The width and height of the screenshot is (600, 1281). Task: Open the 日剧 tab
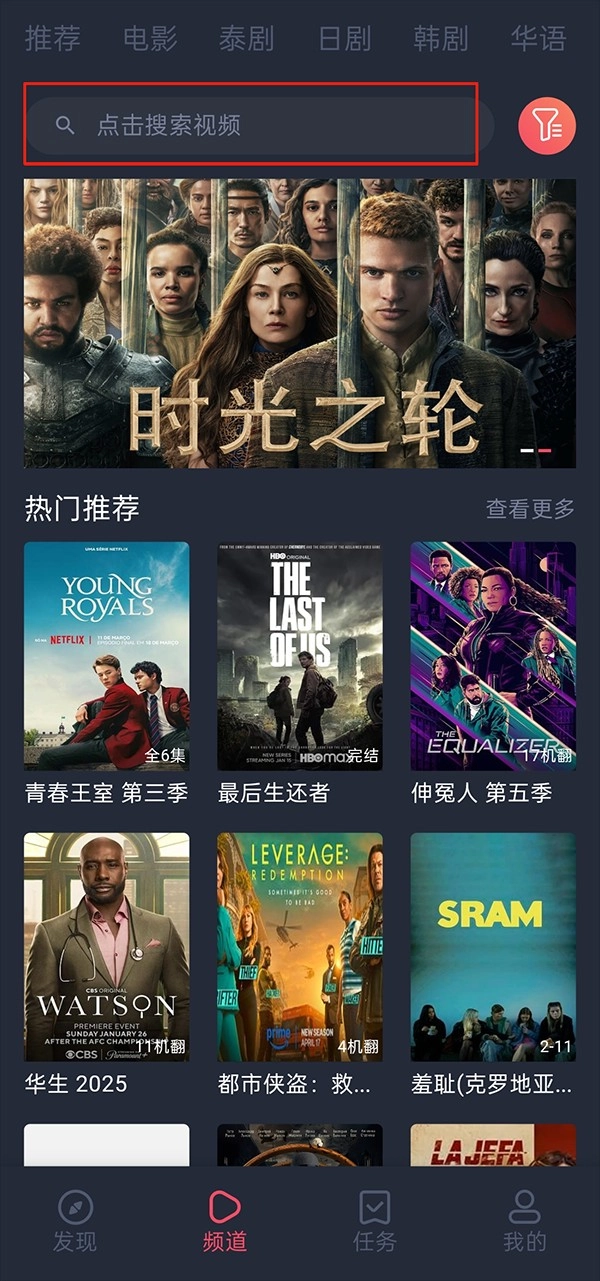(x=344, y=39)
